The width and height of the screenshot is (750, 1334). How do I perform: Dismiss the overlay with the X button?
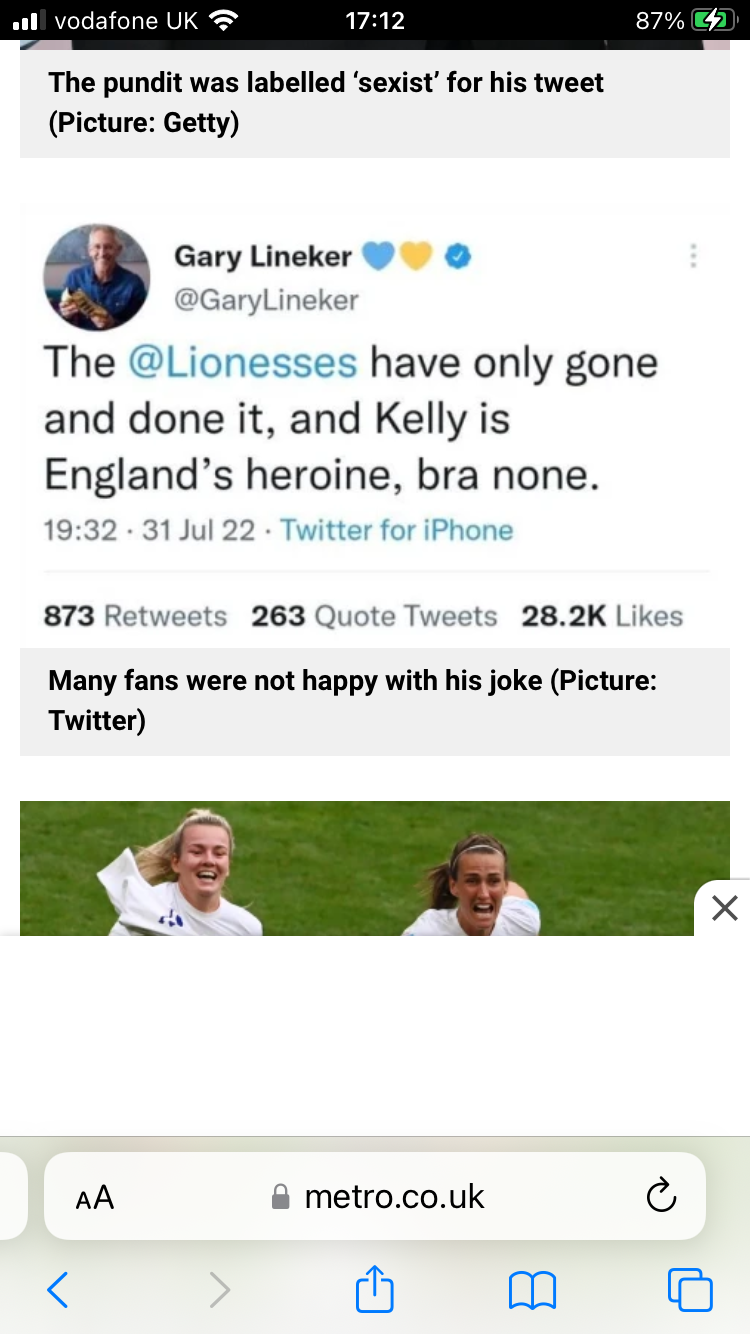pos(724,908)
